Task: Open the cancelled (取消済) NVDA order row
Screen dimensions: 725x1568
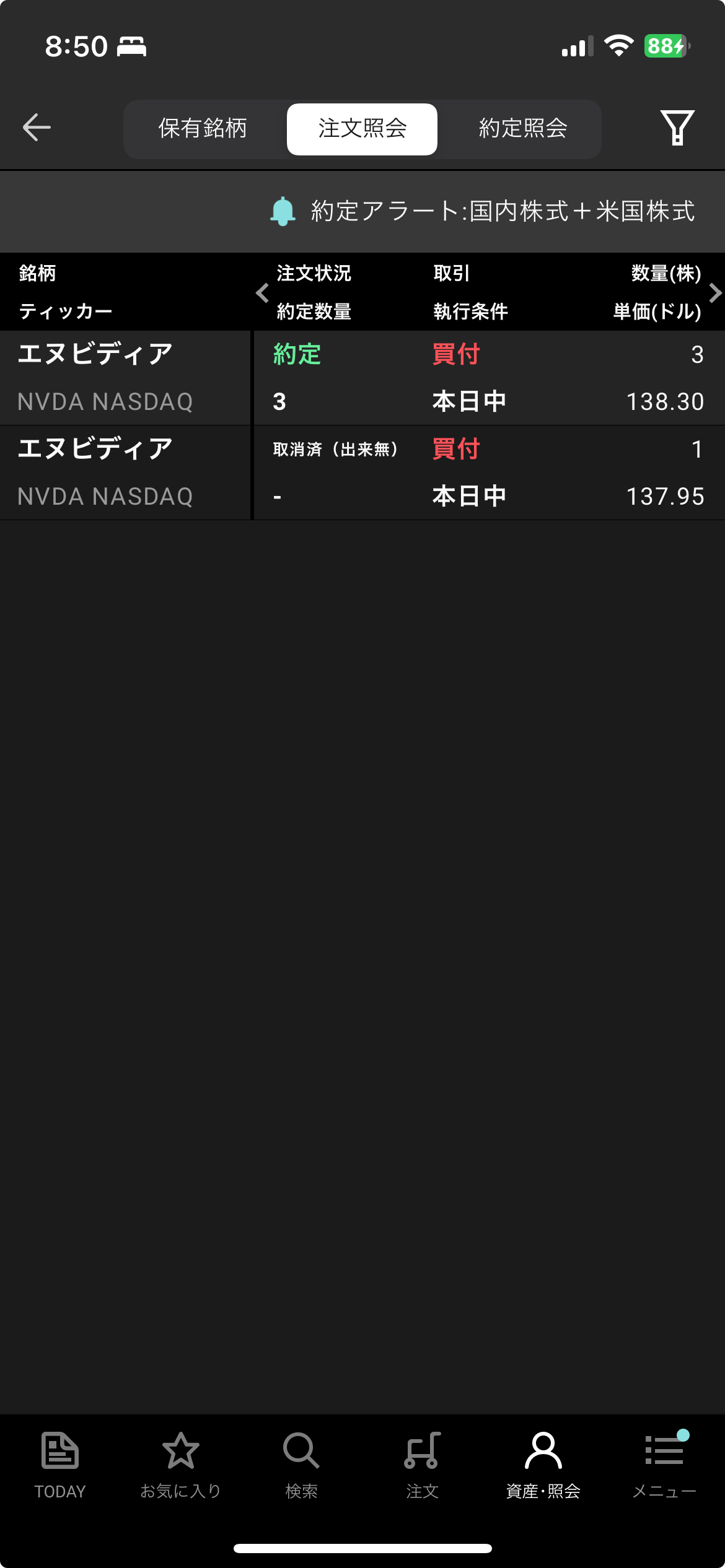Action: [x=362, y=473]
